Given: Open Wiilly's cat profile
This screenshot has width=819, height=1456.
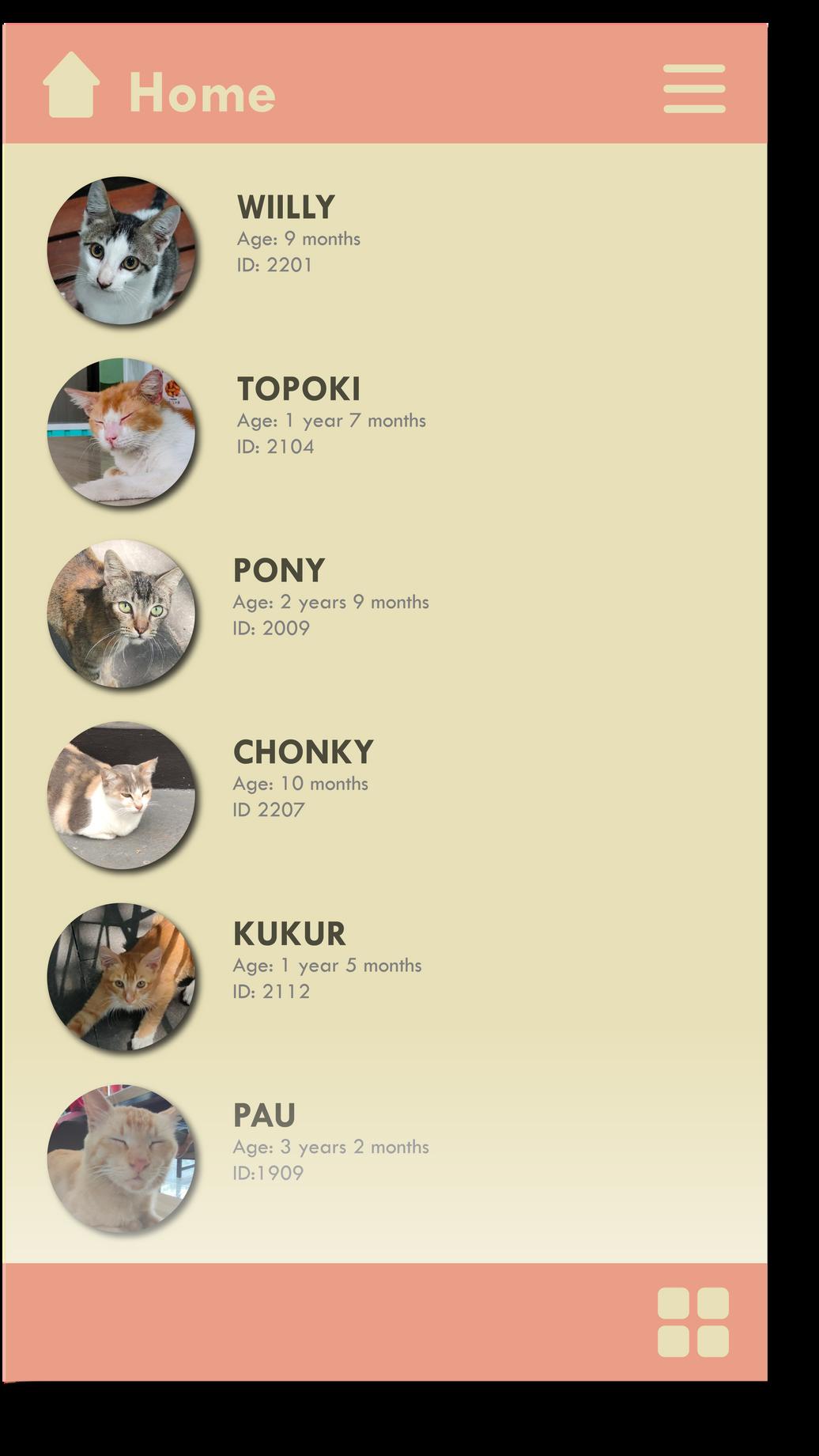Looking at the screenshot, I should click(x=286, y=207).
